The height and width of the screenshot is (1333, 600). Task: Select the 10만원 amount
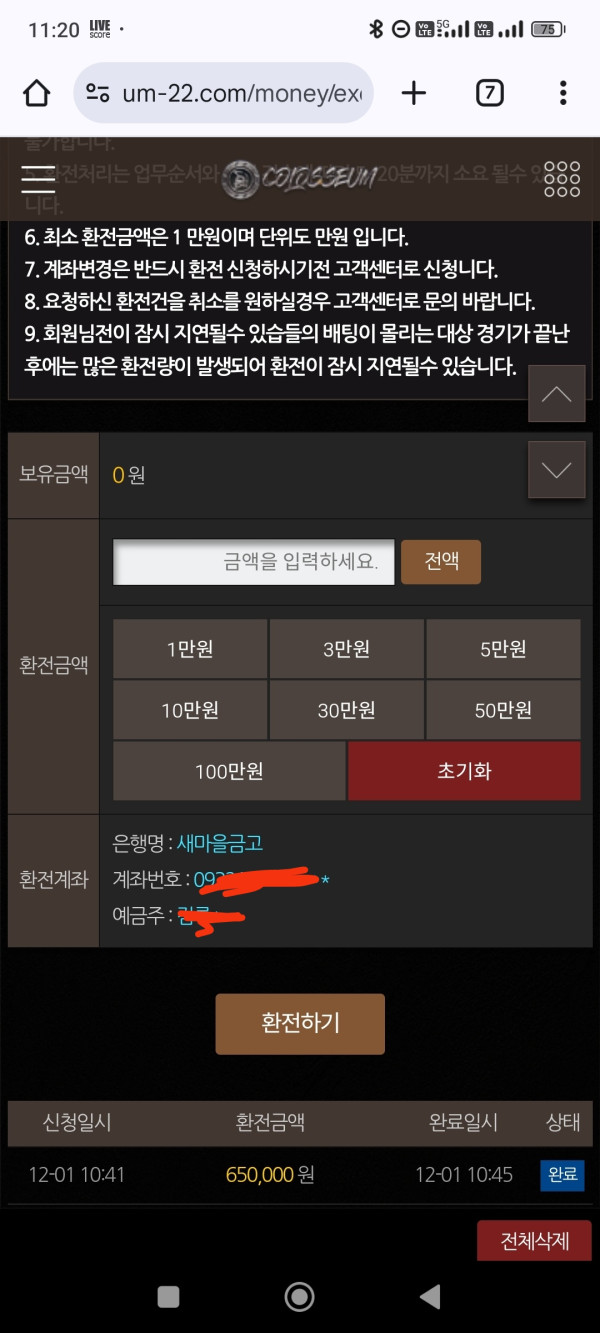(x=190, y=710)
